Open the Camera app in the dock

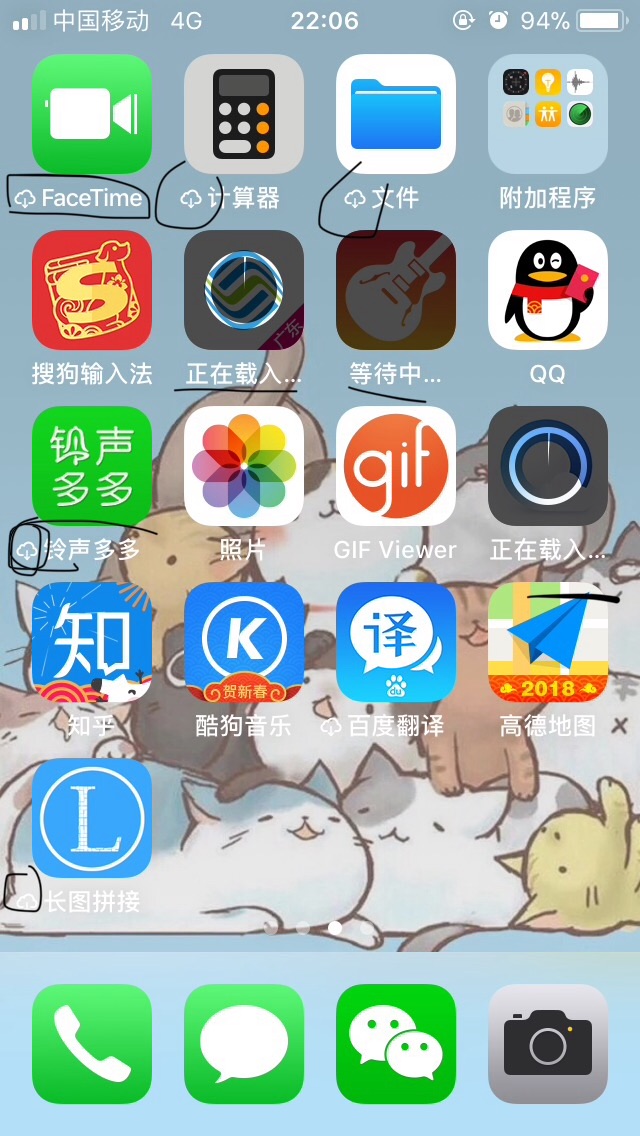point(548,1044)
